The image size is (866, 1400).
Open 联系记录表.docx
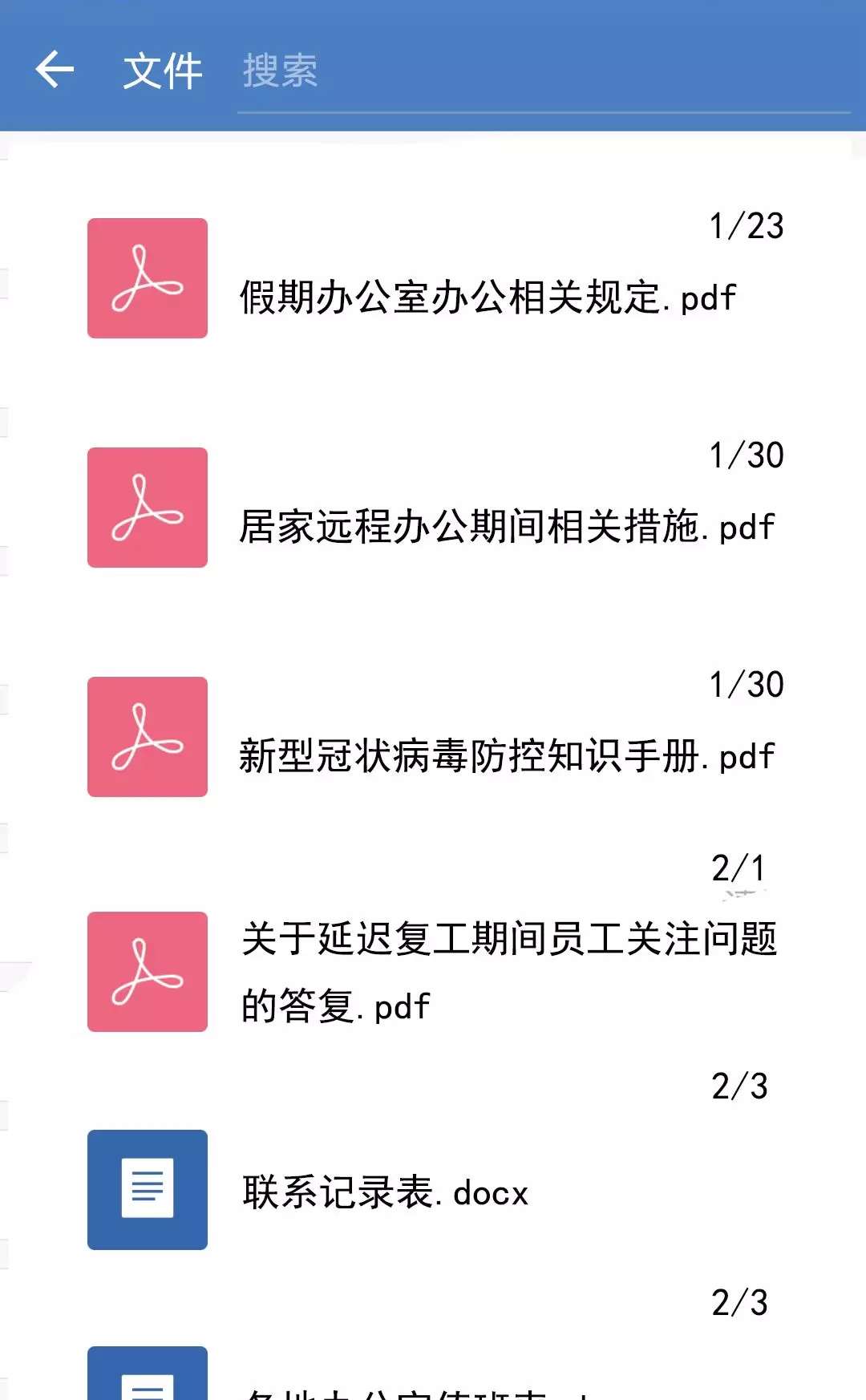click(x=383, y=1193)
